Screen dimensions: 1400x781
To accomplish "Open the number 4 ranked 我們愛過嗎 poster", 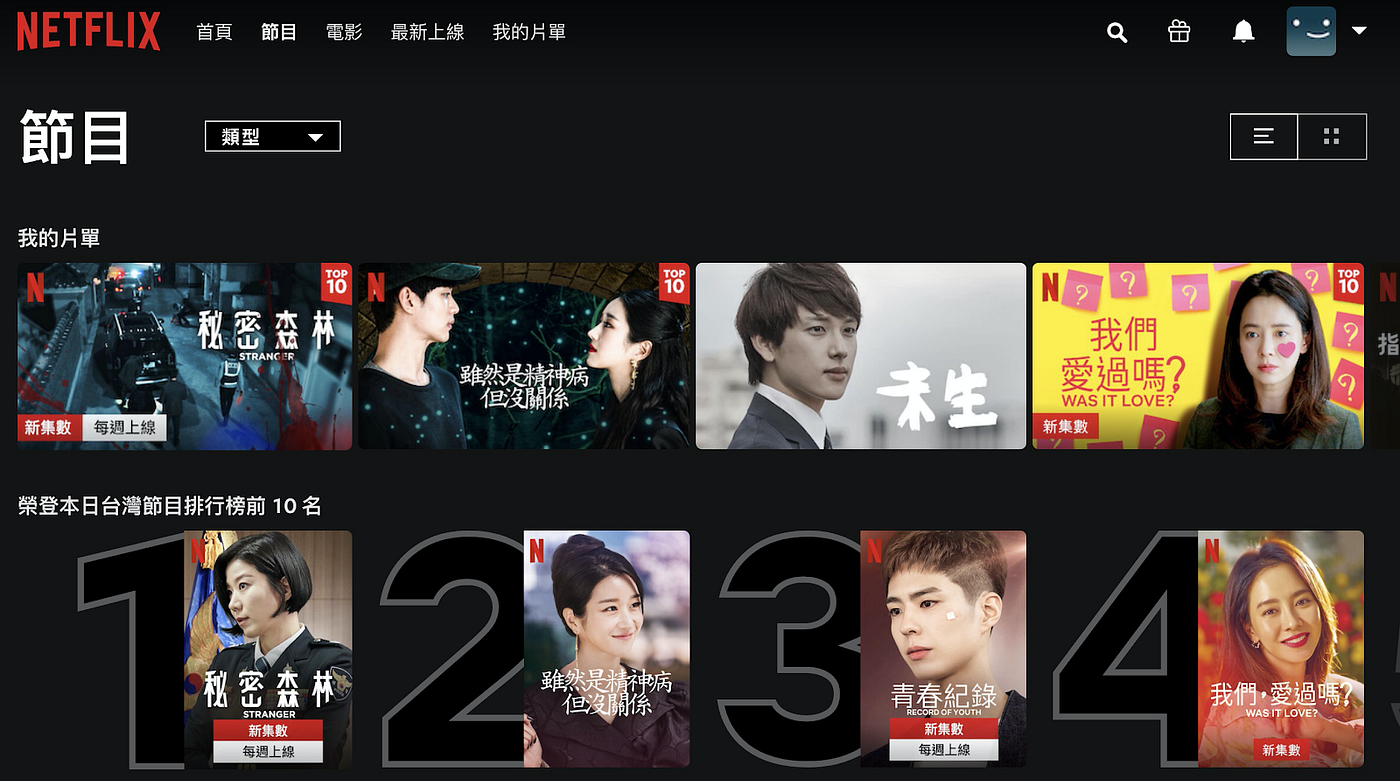I will (1280, 648).
